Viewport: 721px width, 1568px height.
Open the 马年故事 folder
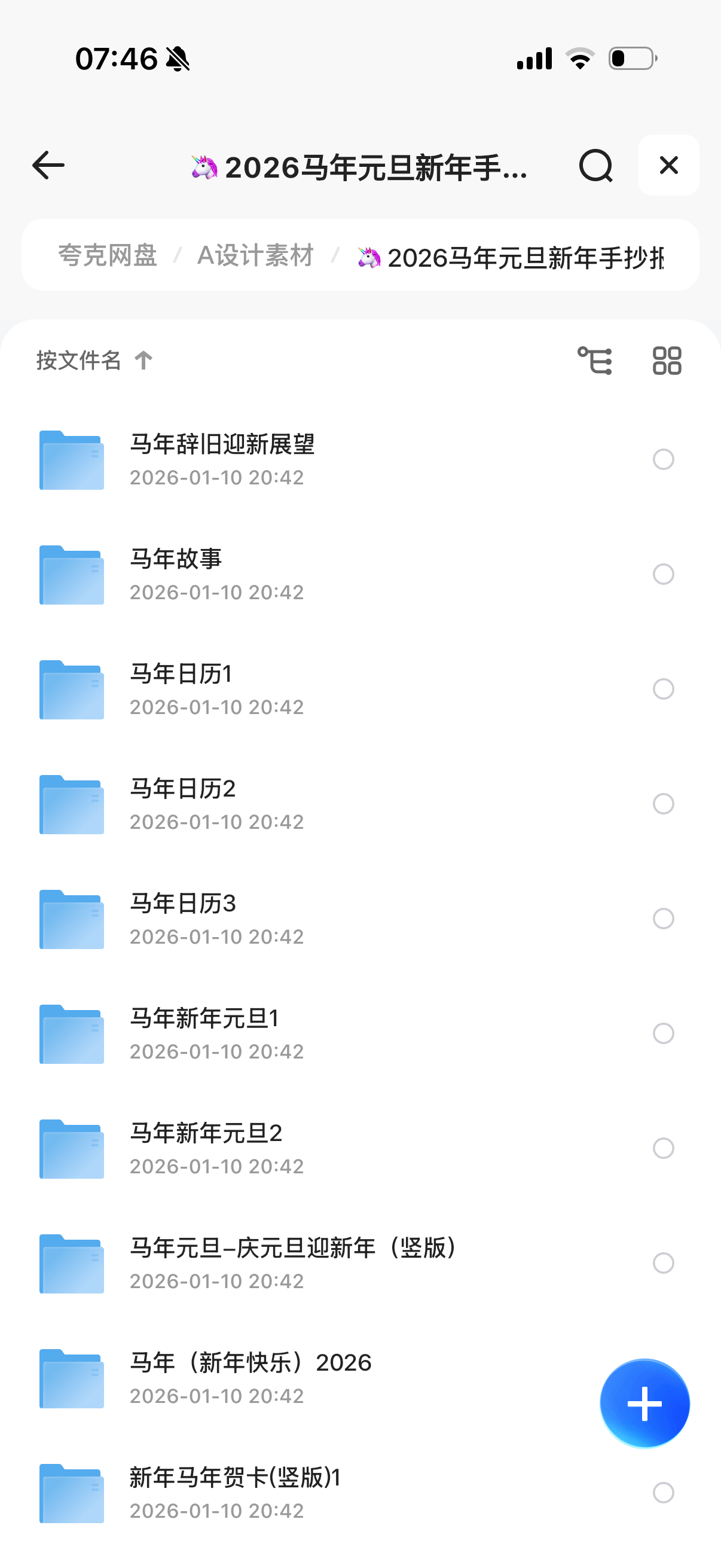pos(176,573)
